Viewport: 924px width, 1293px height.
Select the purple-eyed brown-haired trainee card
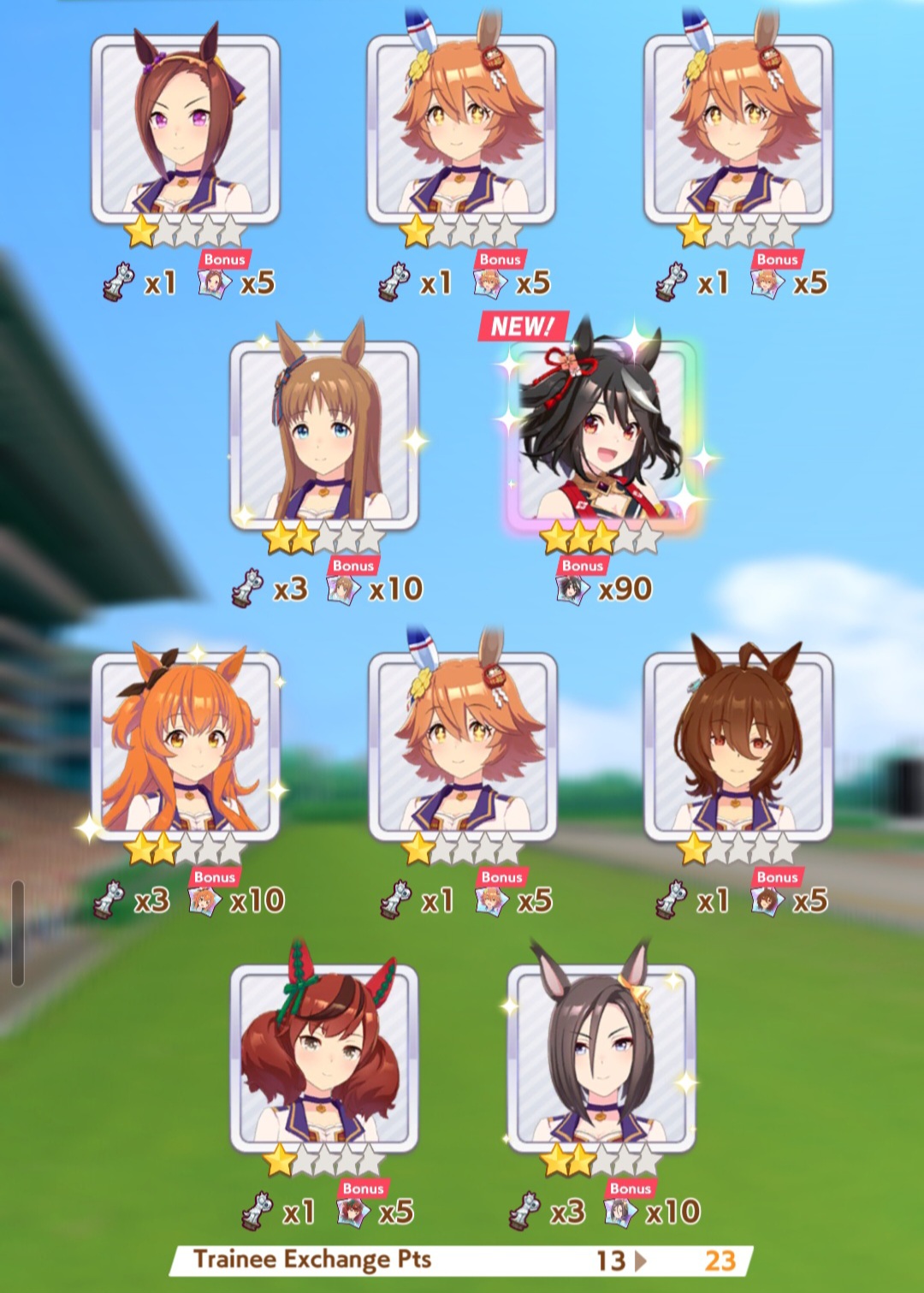(x=186, y=128)
